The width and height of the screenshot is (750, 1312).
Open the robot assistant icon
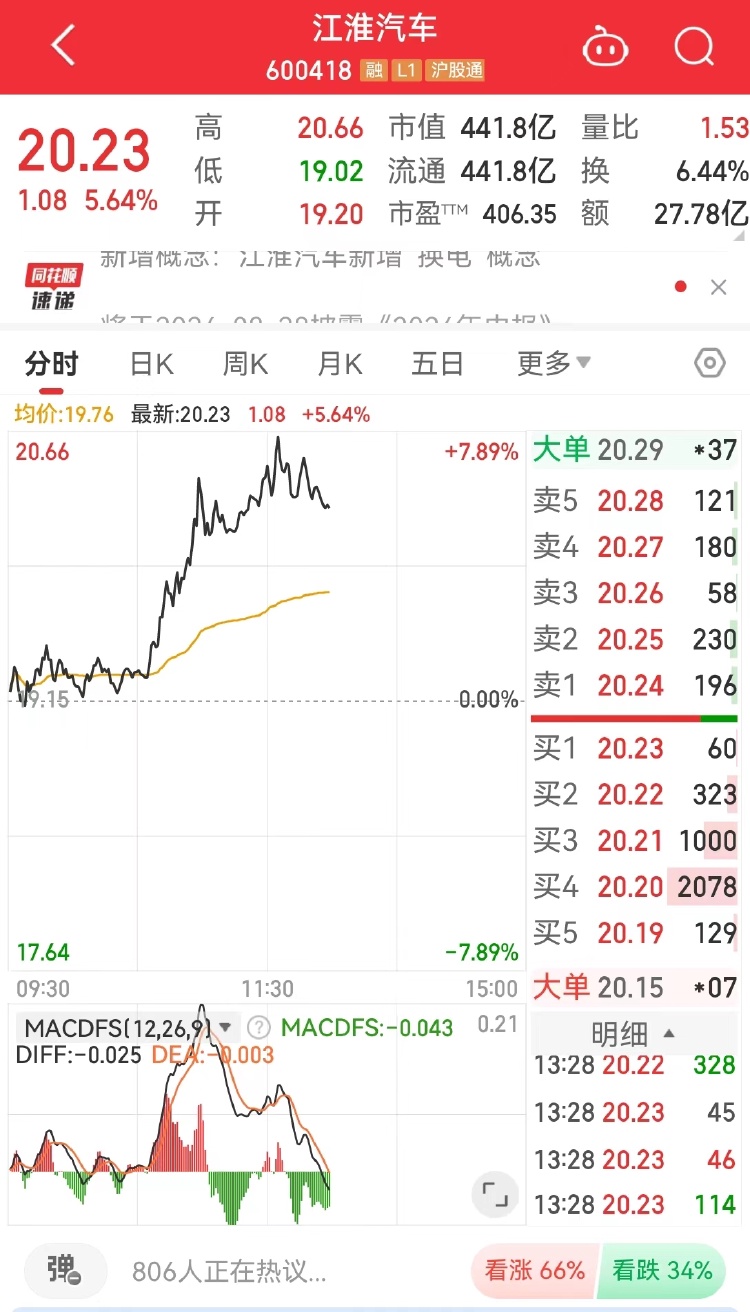[605, 46]
